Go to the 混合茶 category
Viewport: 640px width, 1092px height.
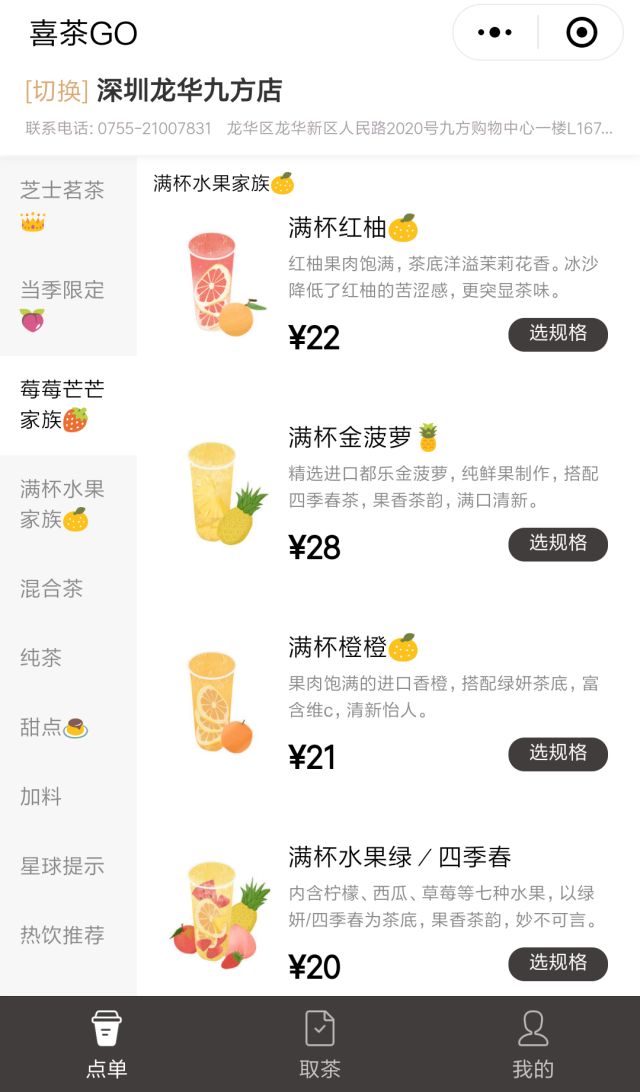click(52, 588)
